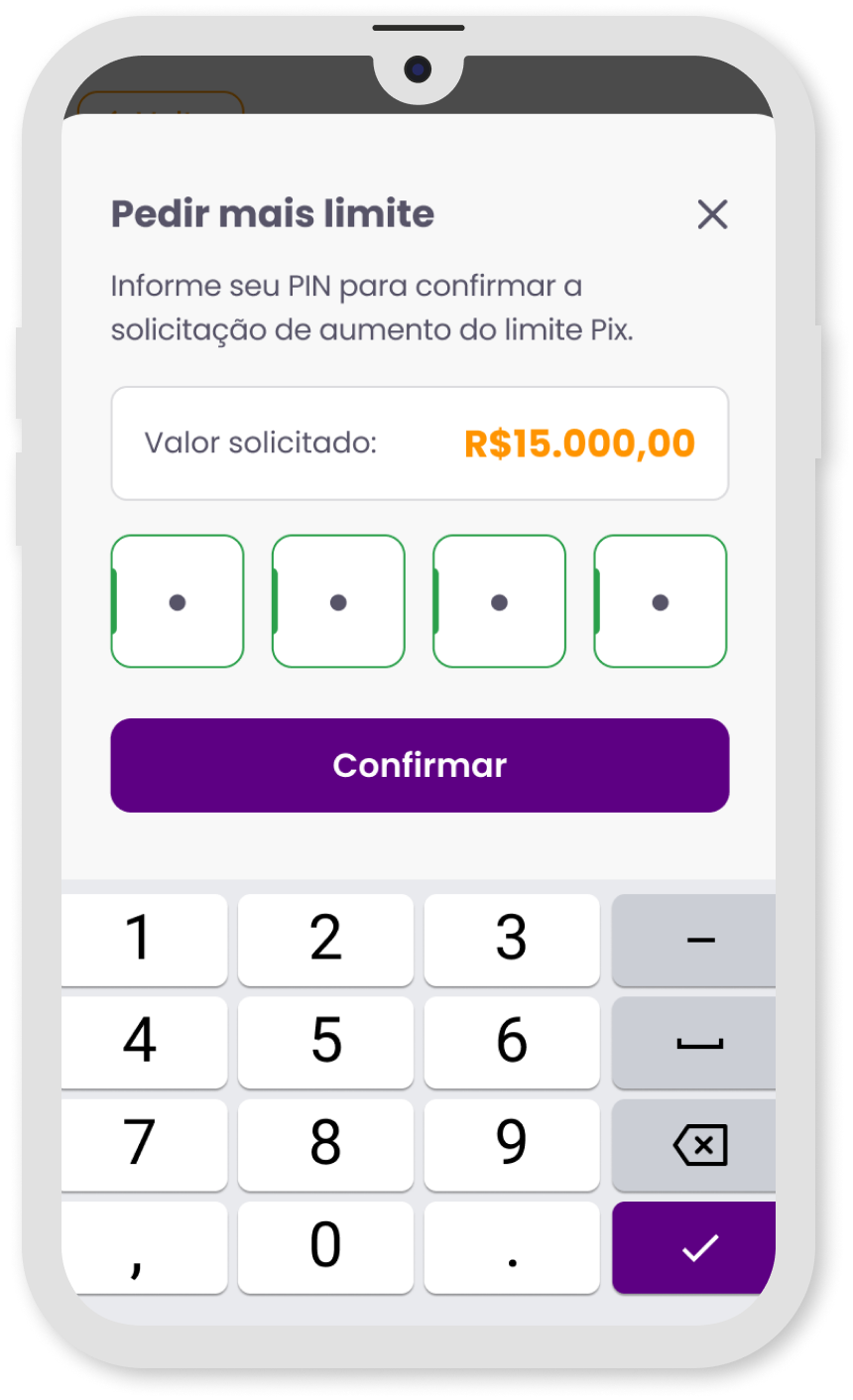This screenshot has height=1400, width=853.
Task: Enter digit 9 on the keypad
Action: 511,1143
